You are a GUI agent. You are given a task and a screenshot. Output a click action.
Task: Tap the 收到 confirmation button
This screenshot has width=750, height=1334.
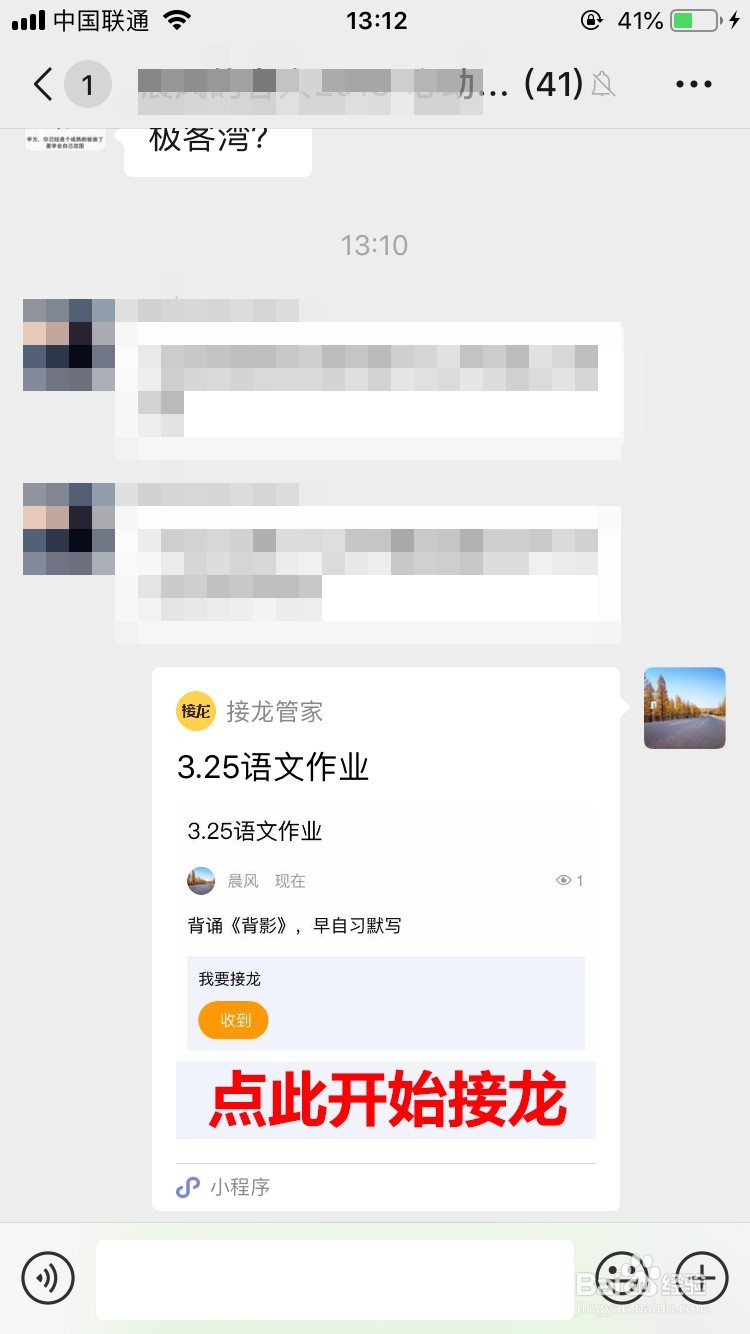(232, 1020)
